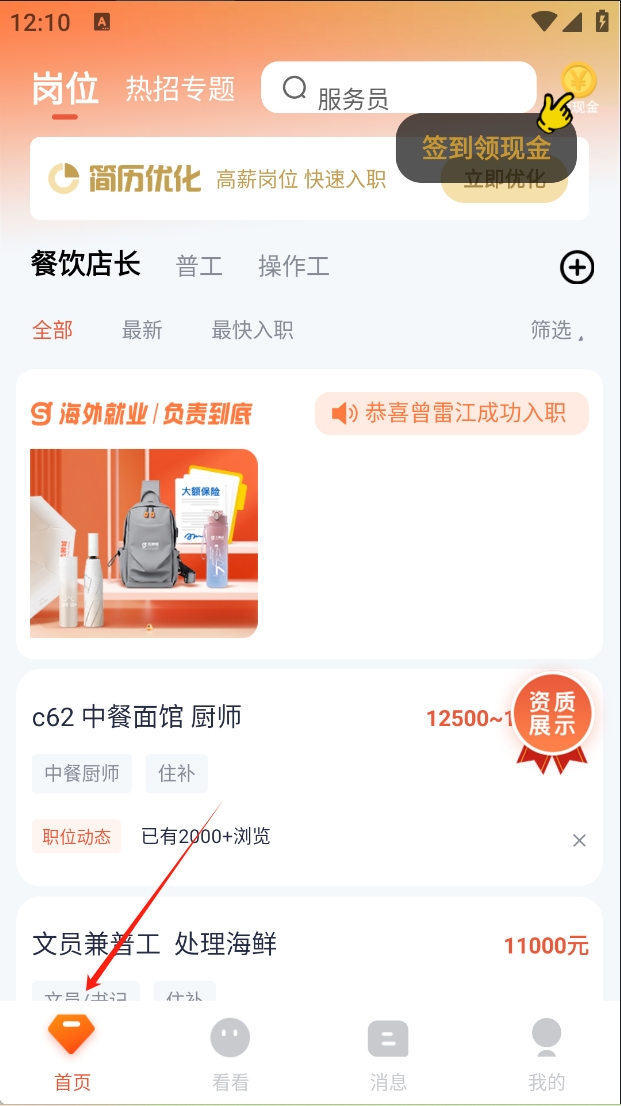This screenshot has height=1106, width=621.
Task: Open the 消息 tab
Action: 388,1053
